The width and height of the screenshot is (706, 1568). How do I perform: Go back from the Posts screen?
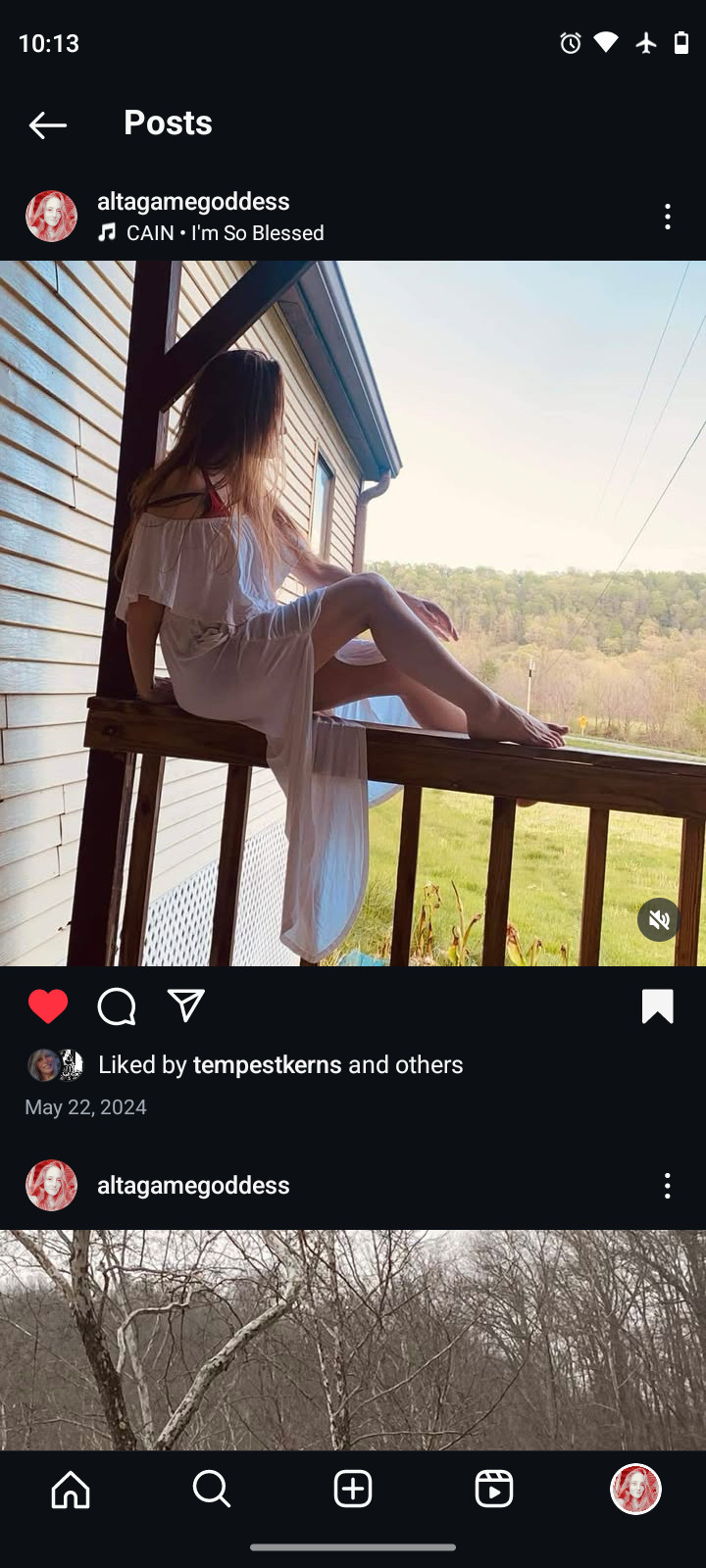pos(47,124)
